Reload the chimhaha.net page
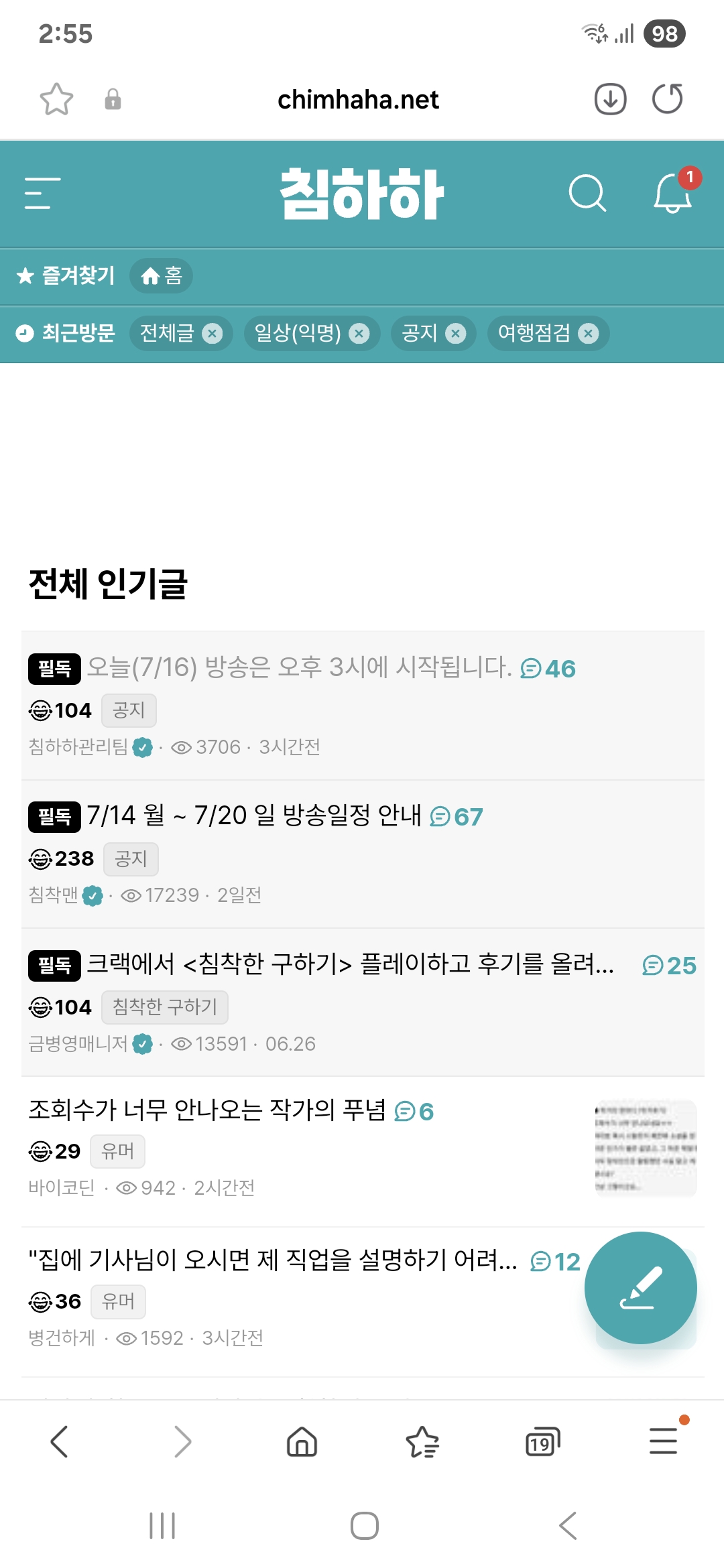Image resolution: width=724 pixels, height=1568 pixels. [x=667, y=99]
